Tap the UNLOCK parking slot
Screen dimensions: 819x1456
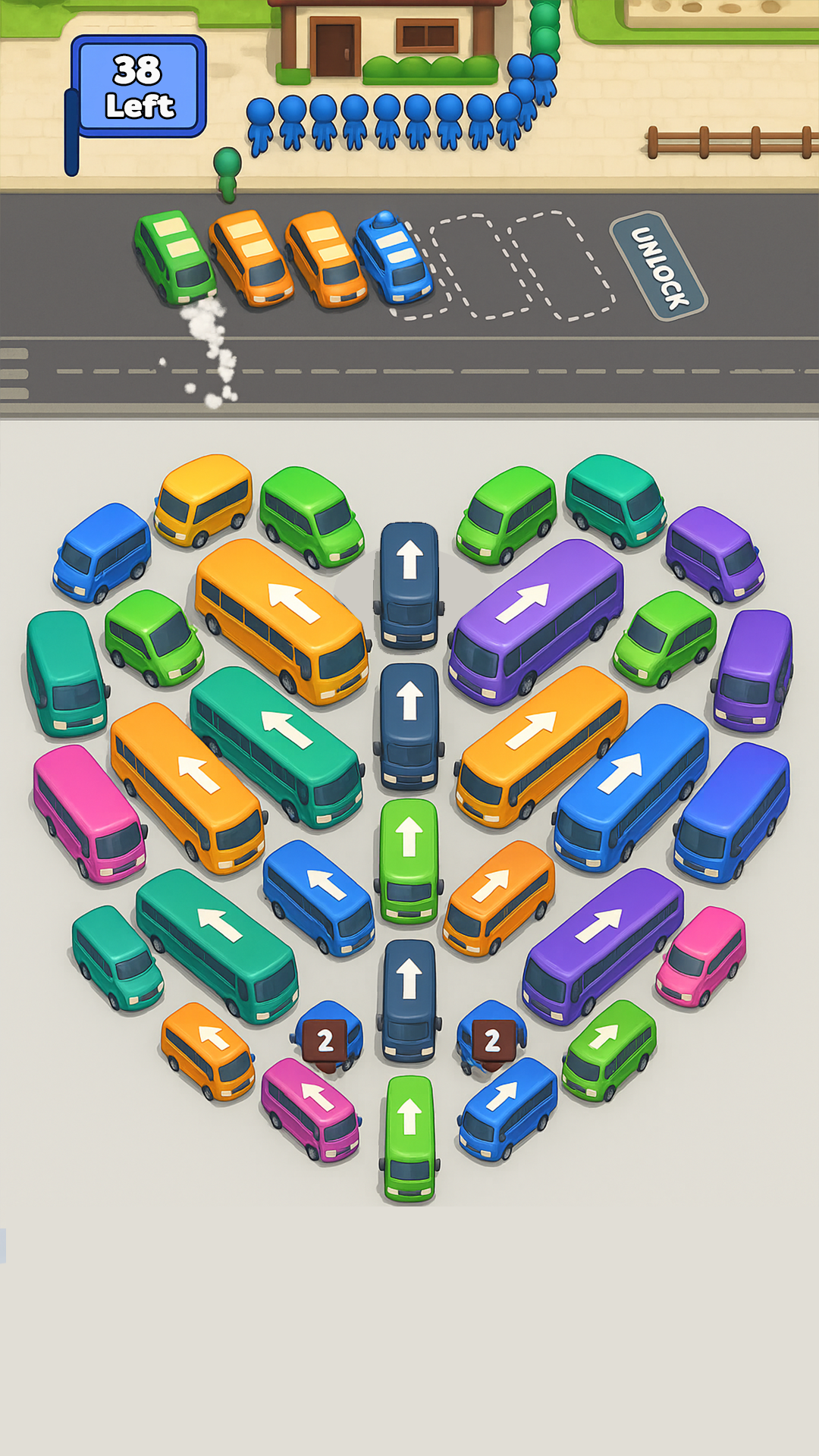658,266
